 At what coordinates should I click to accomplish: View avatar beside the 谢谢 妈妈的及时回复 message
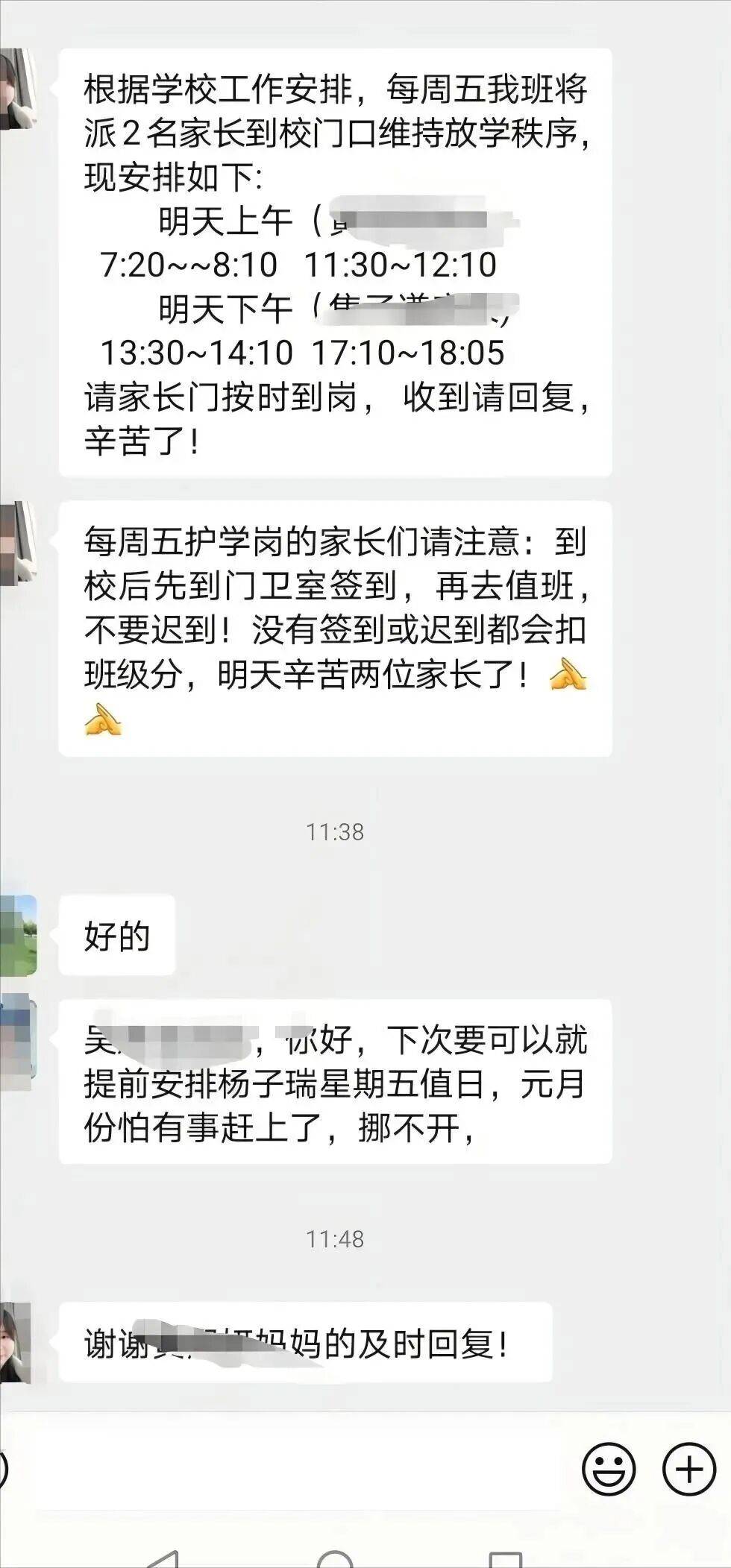pyautogui.click(x=16, y=1342)
